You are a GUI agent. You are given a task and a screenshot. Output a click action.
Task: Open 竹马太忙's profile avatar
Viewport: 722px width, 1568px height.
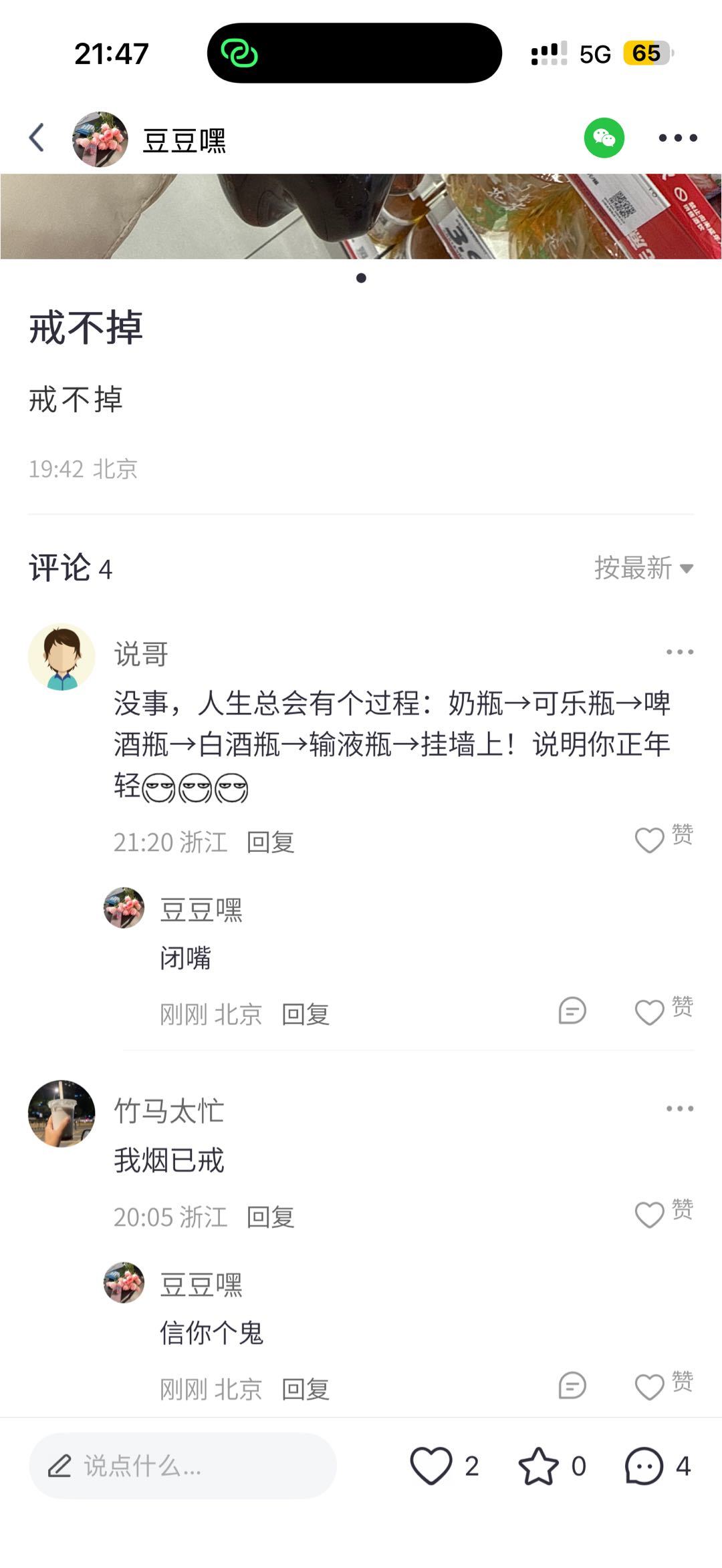[x=62, y=1113]
